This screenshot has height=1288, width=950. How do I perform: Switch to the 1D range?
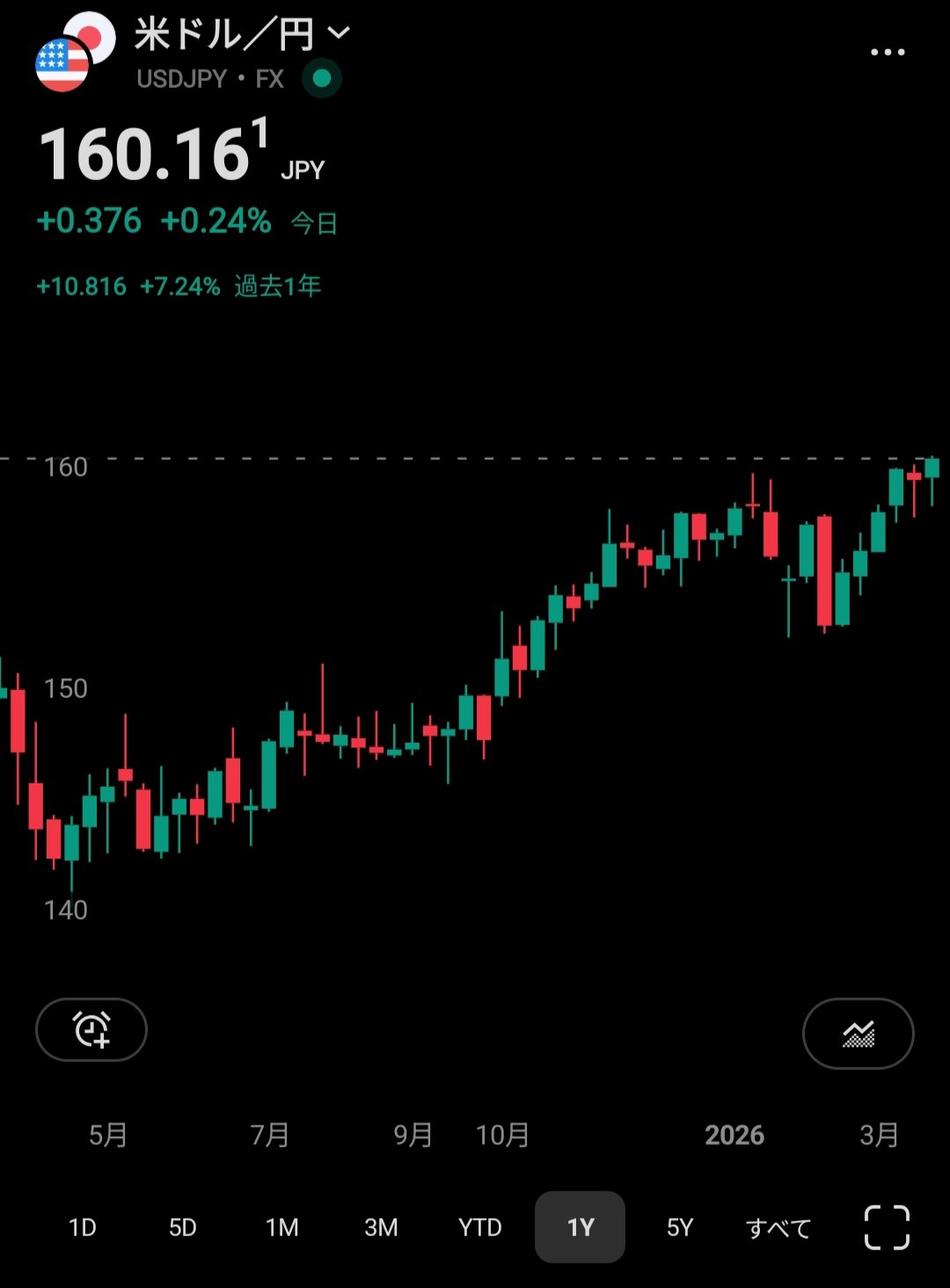(x=83, y=1227)
